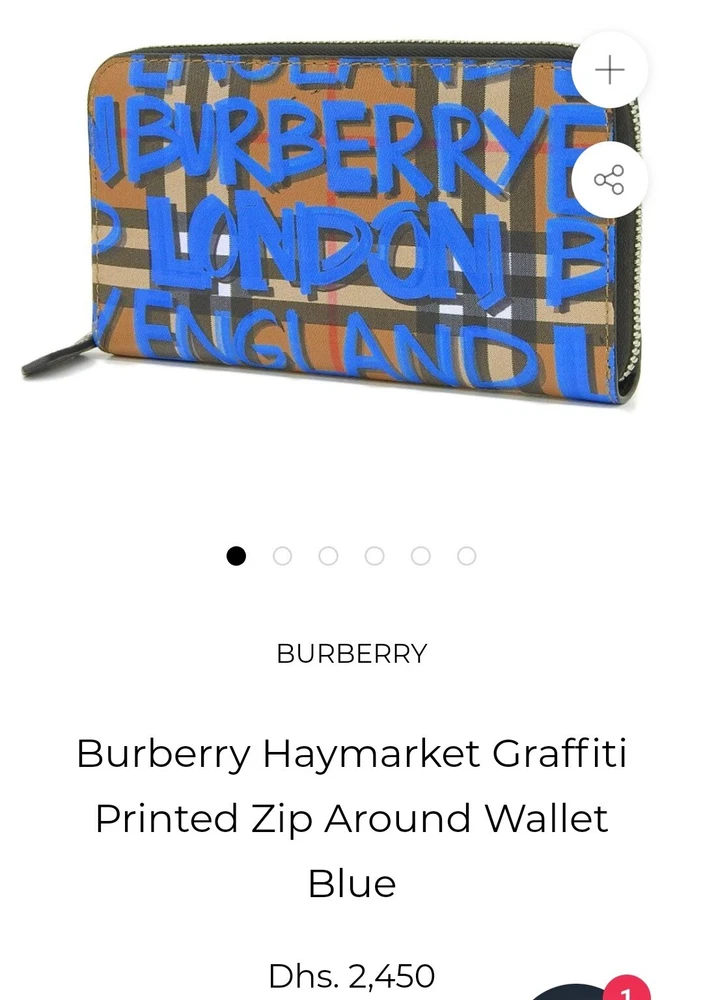703x1000 pixels.
Task: Share this Burberry wallet
Action: 609,180
